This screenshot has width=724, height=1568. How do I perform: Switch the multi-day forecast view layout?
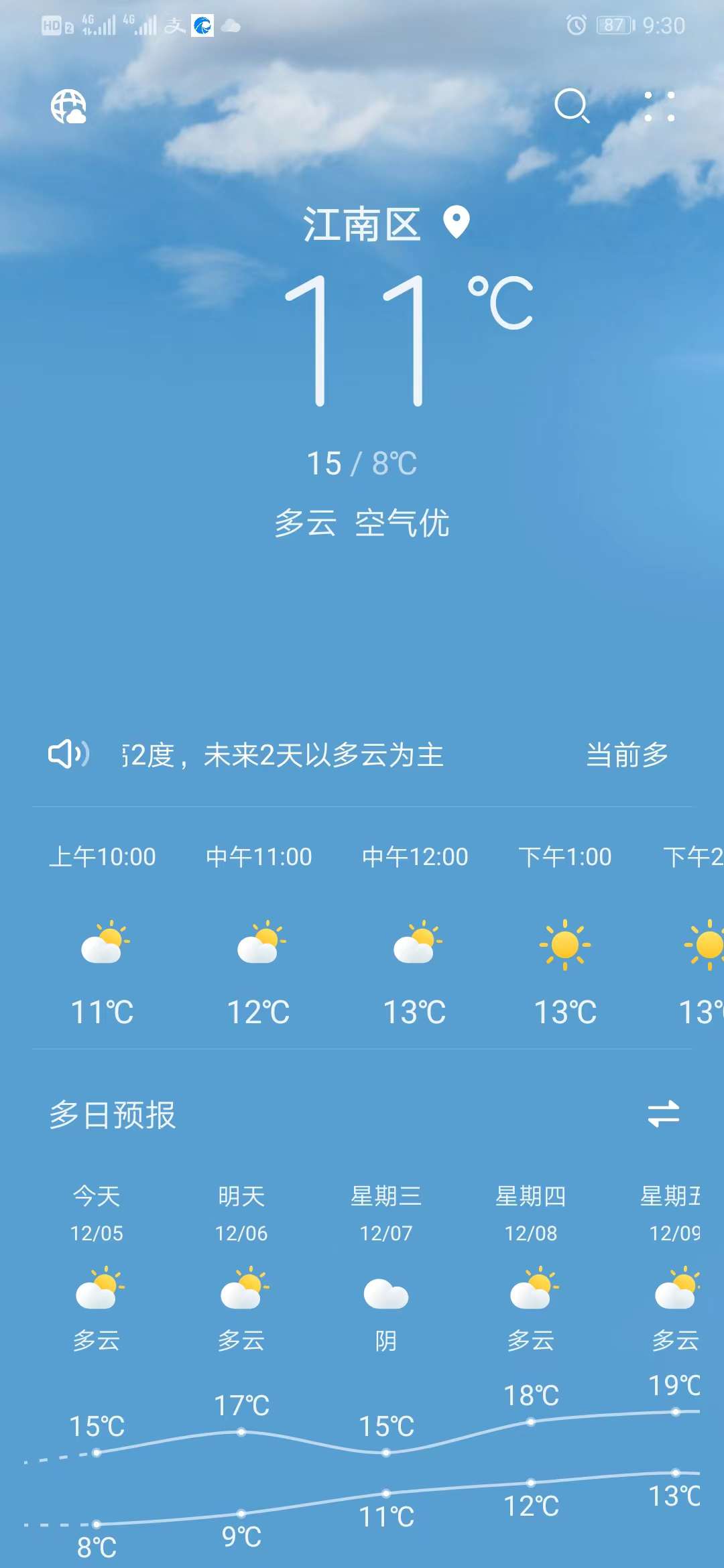[663, 1114]
